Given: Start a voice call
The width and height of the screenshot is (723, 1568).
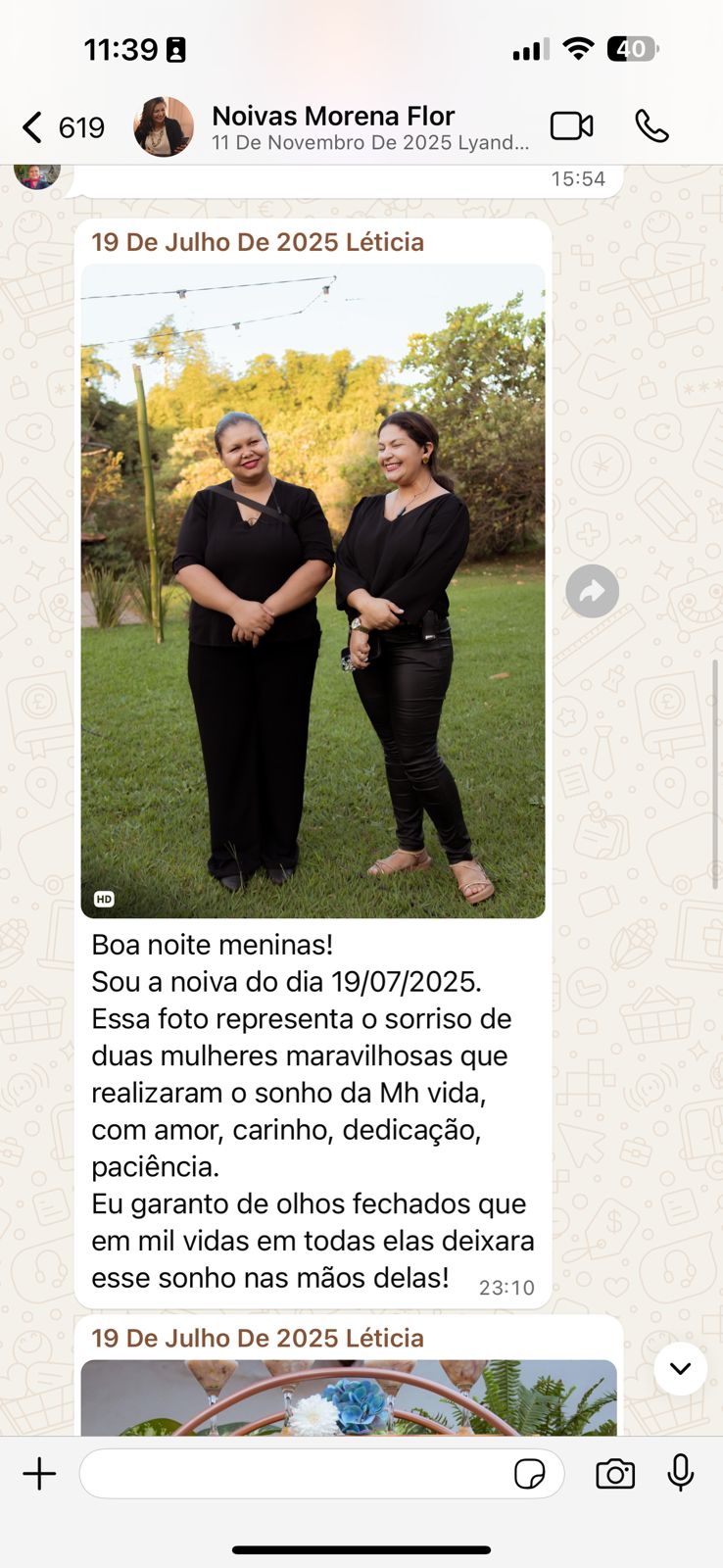Looking at the screenshot, I should pos(651,126).
